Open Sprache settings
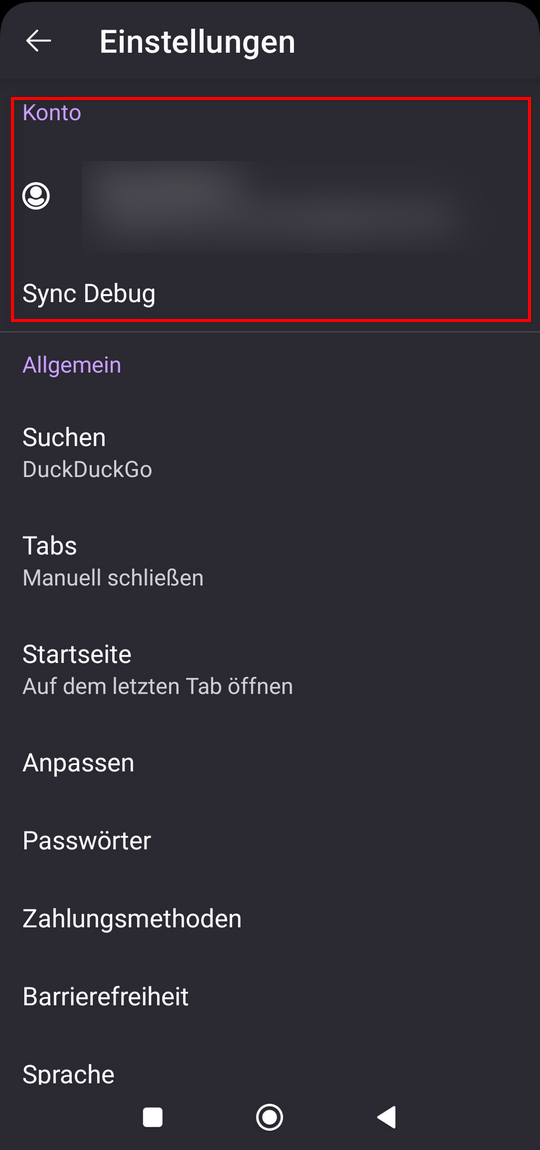This screenshot has height=1150, width=540. pyautogui.click(x=270, y=1074)
